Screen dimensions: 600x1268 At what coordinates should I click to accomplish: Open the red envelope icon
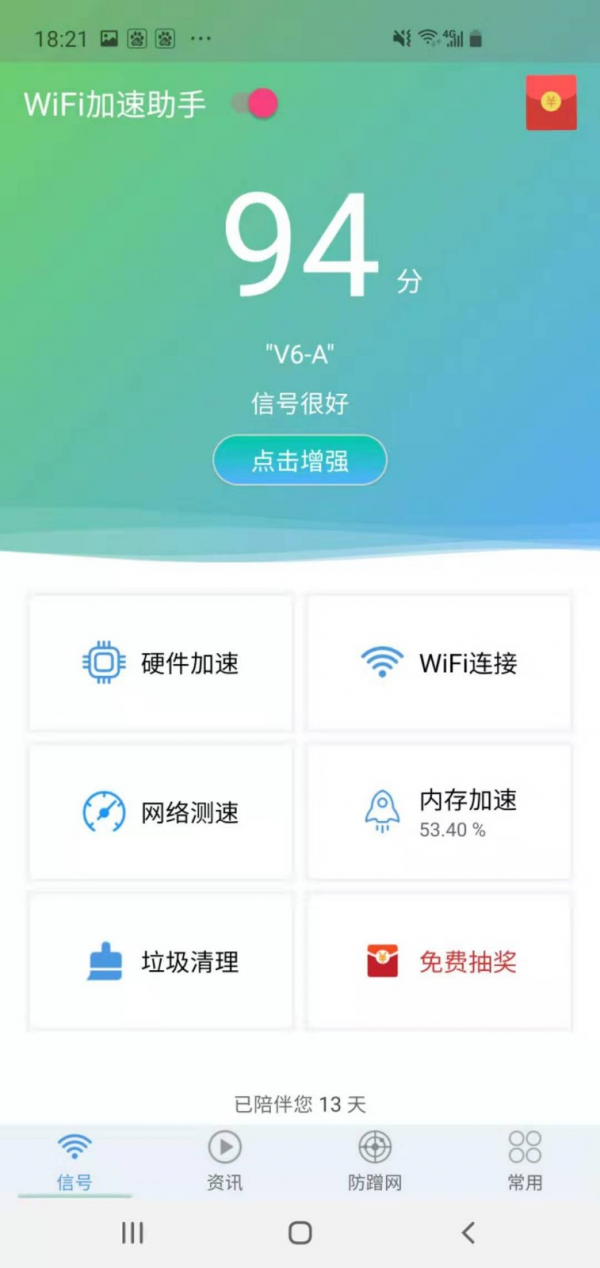coord(551,103)
